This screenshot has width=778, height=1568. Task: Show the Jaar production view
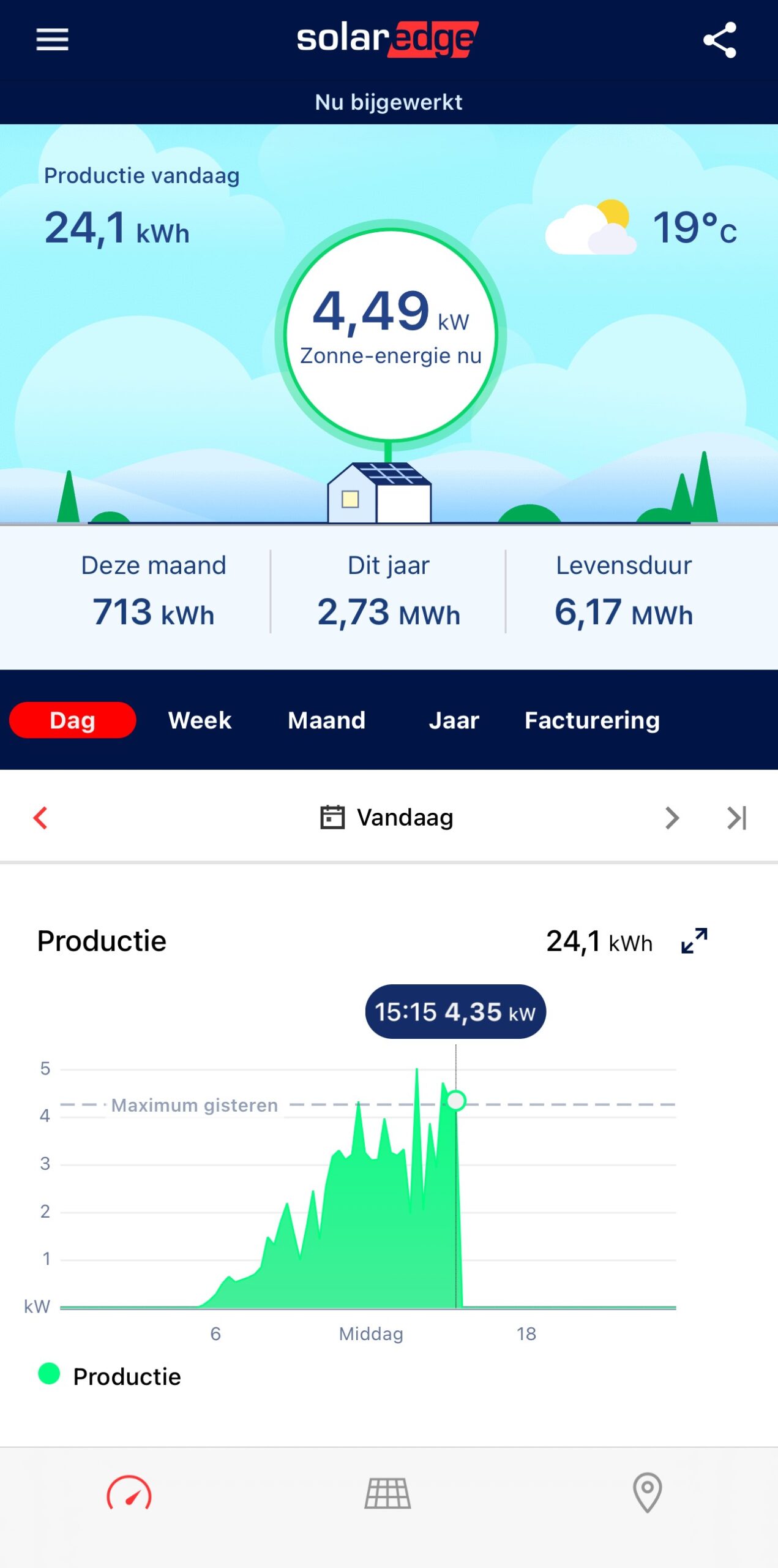pyautogui.click(x=454, y=720)
